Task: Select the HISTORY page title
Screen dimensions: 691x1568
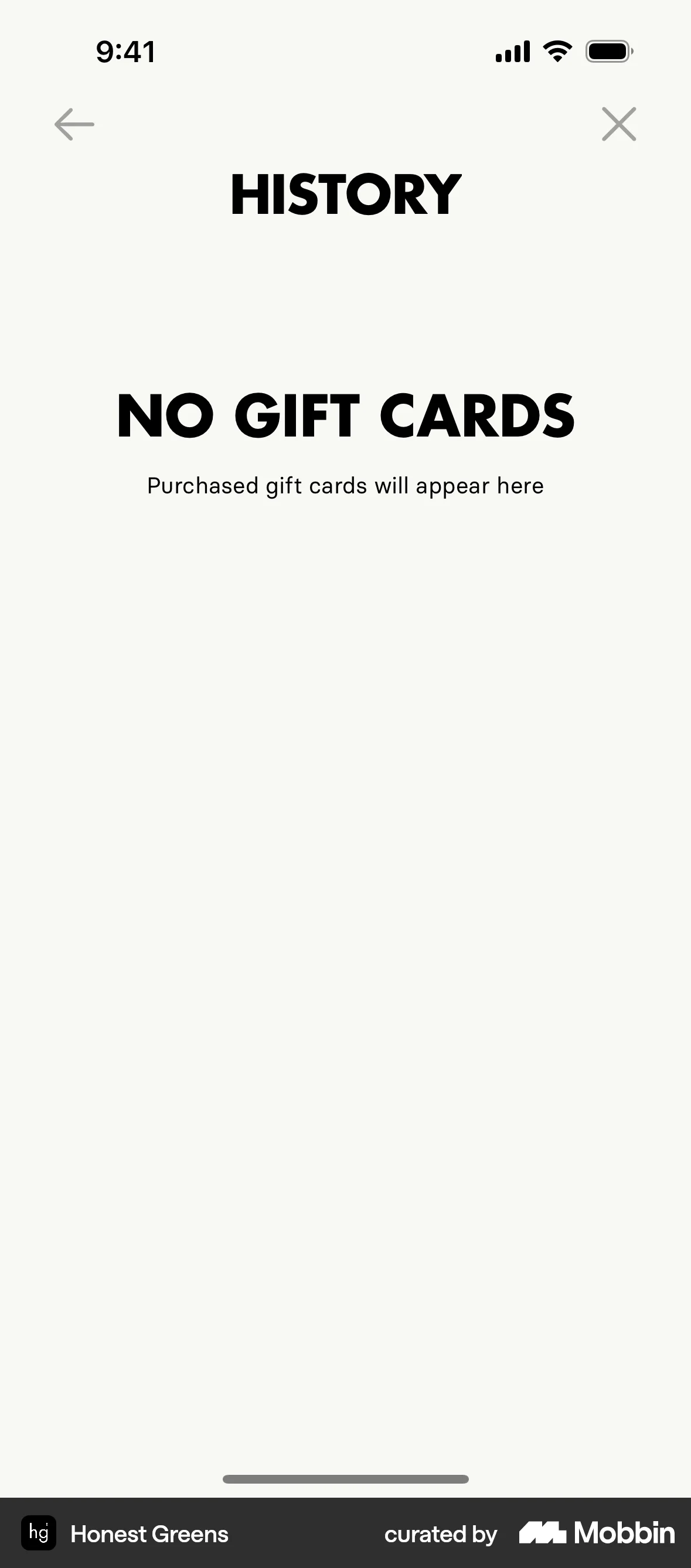Action: click(x=345, y=193)
